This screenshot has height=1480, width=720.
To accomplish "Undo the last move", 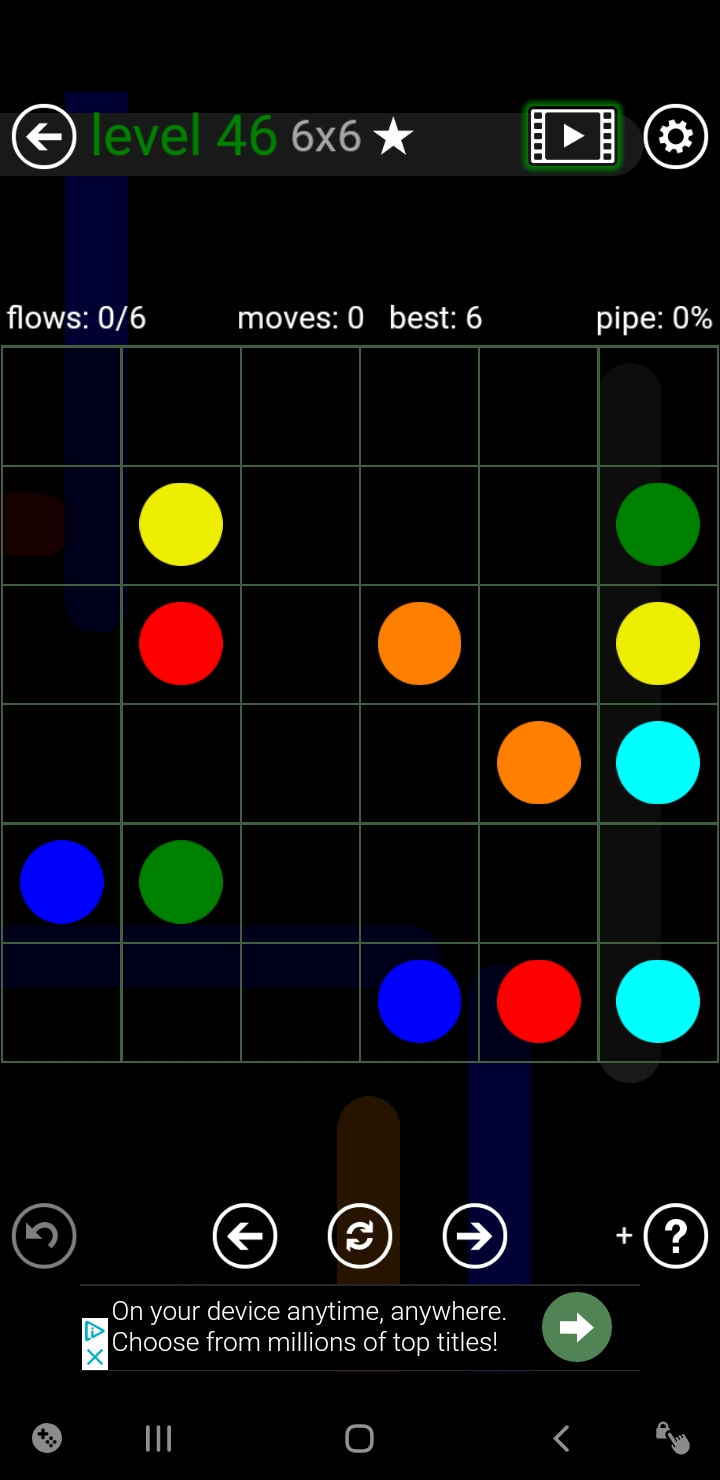I will point(44,1236).
